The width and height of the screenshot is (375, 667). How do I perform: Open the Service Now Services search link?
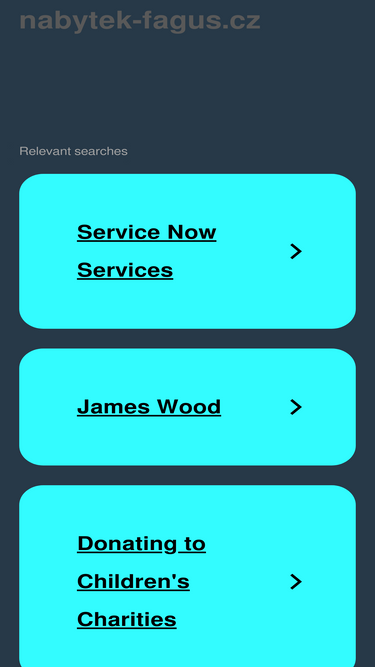[x=187, y=251]
